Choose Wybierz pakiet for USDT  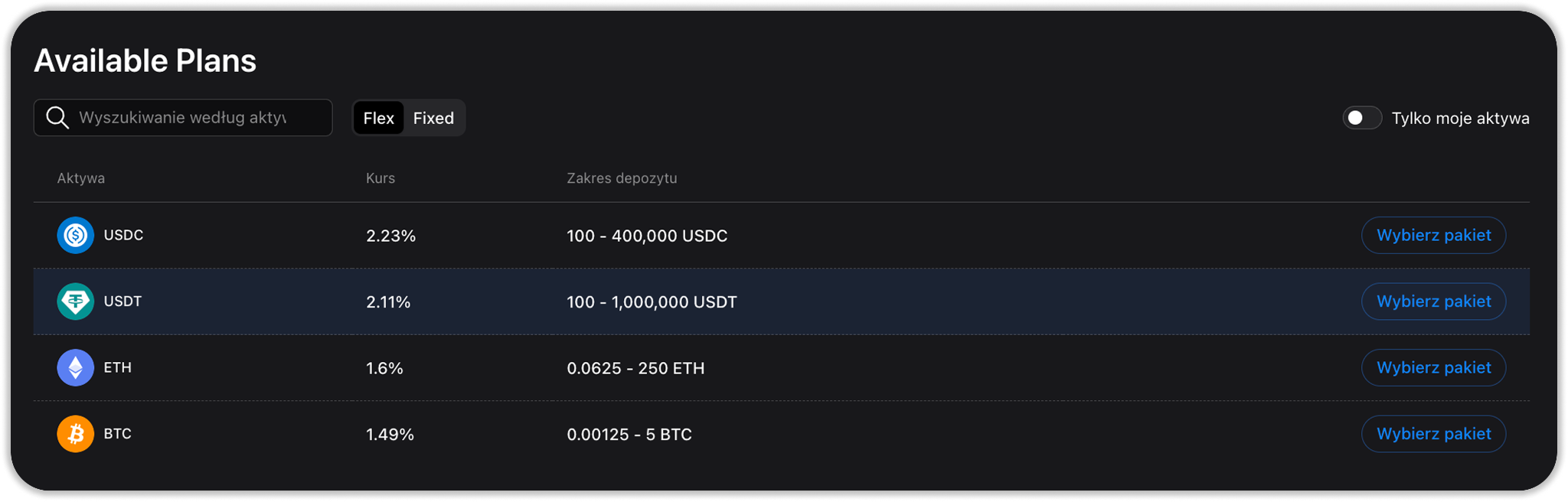point(1433,302)
